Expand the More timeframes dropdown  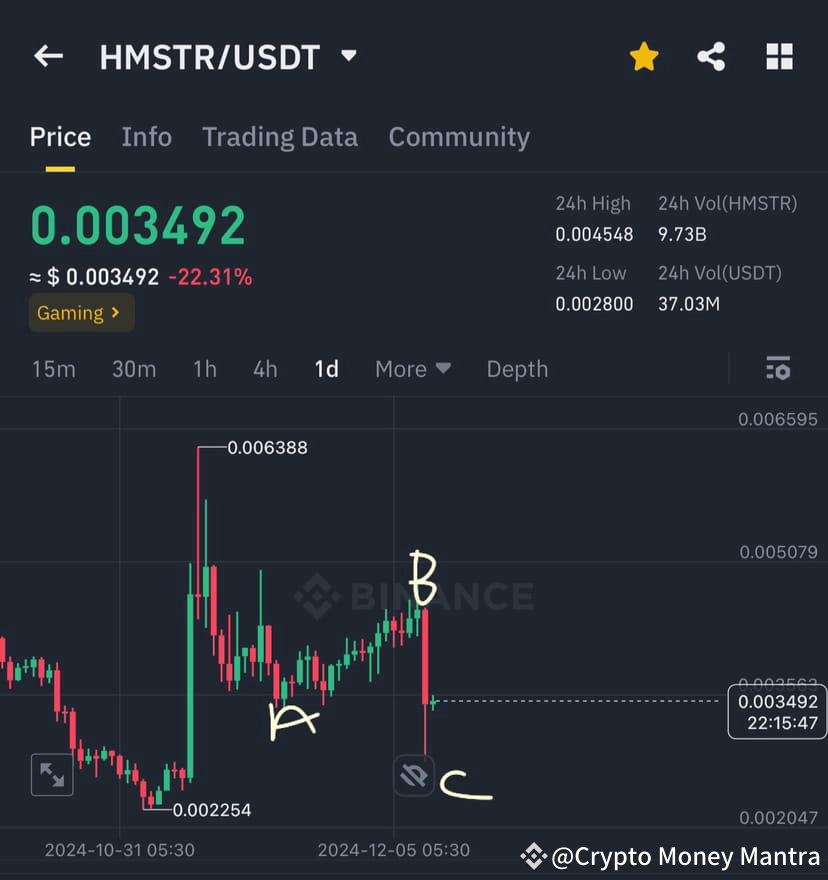(x=413, y=368)
